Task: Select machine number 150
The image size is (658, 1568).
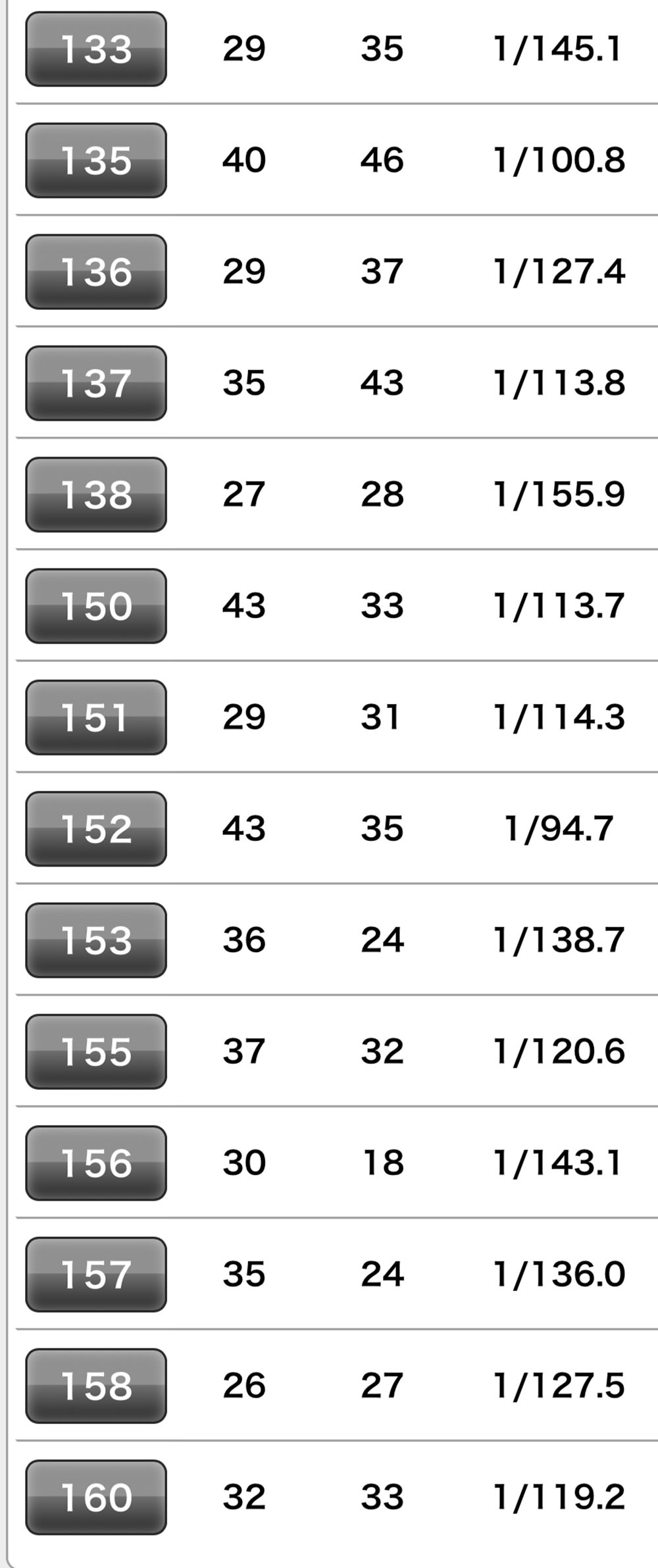Action: (96, 606)
